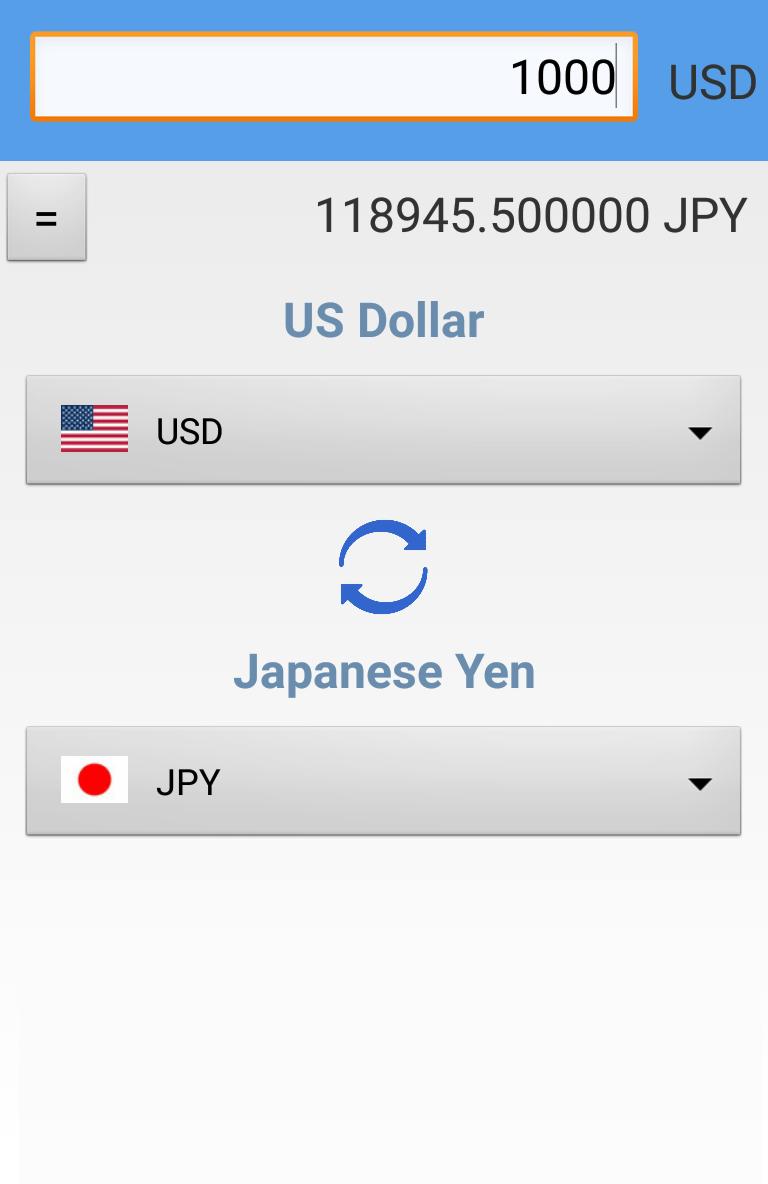Click the Japanese flag icon in JPY selector

click(95, 781)
